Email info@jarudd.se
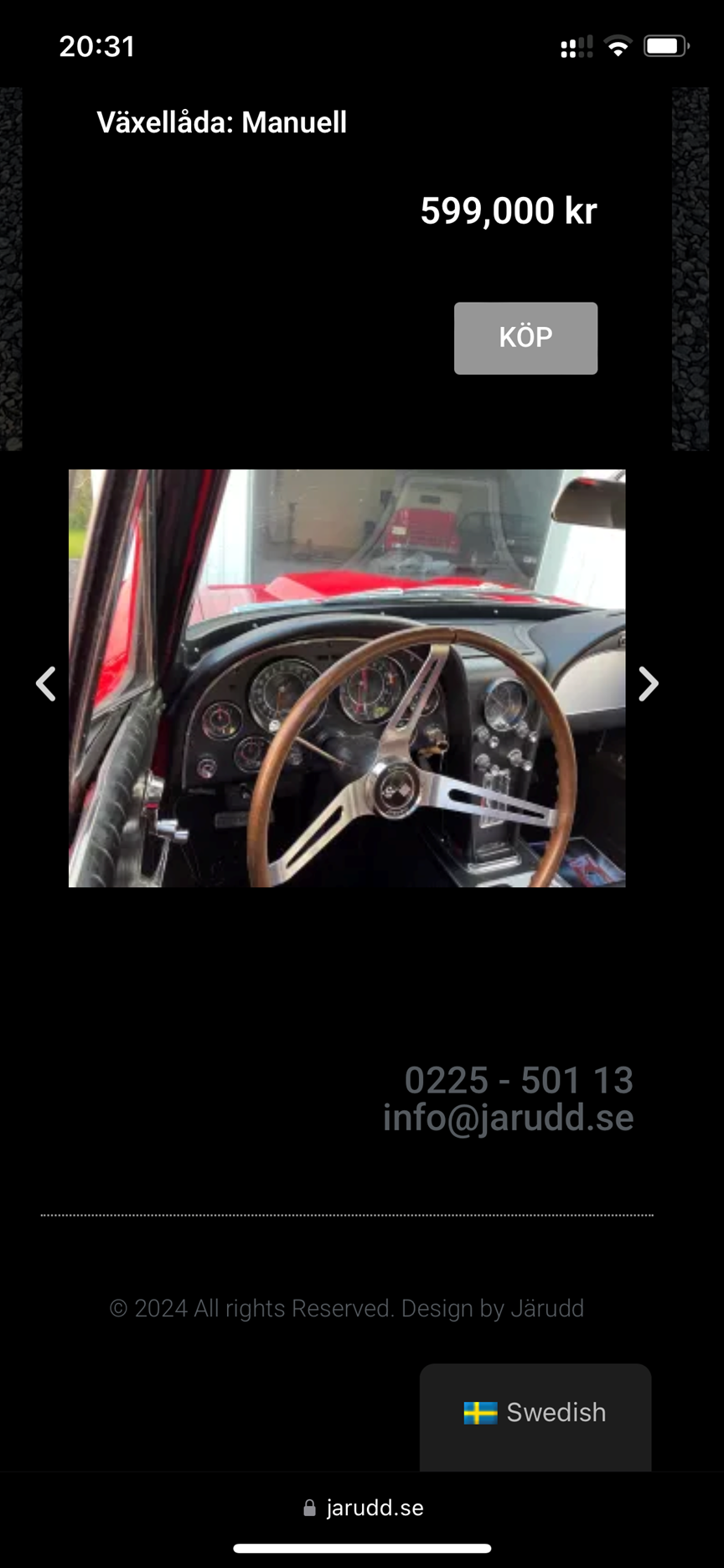The height and width of the screenshot is (1568, 724). 508,1118
